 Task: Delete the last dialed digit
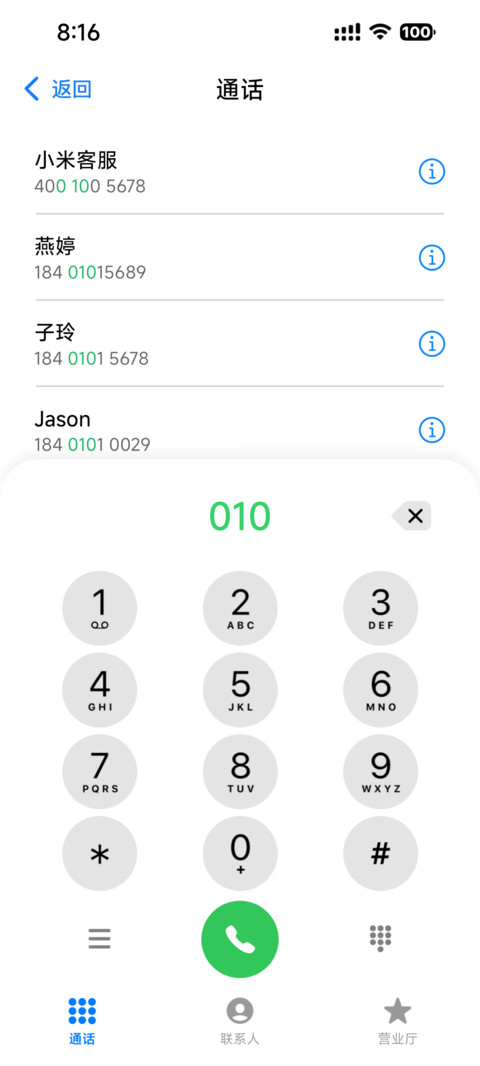click(412, 516)
